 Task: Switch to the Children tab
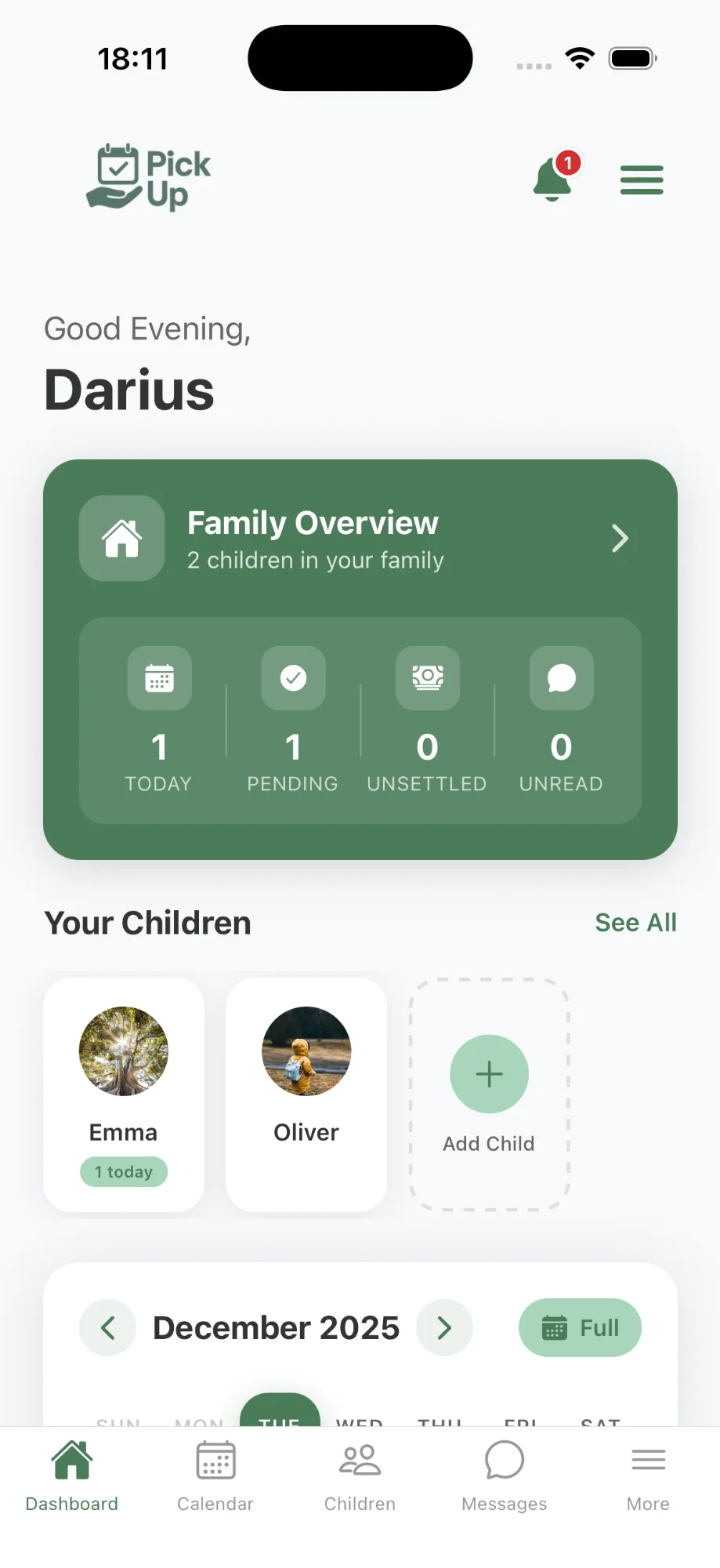[x=360, y=1475]
